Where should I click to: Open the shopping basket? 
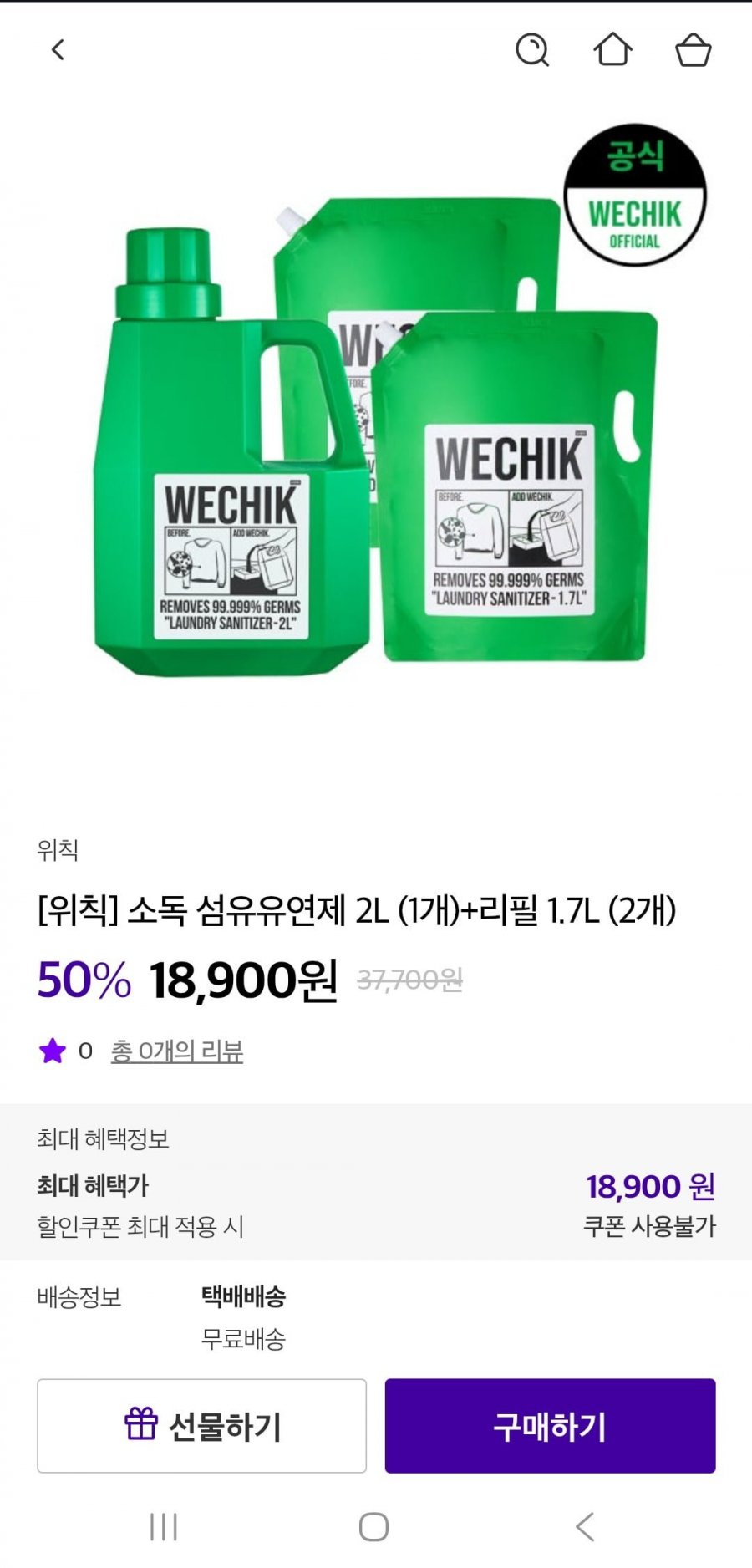point(693,50)
